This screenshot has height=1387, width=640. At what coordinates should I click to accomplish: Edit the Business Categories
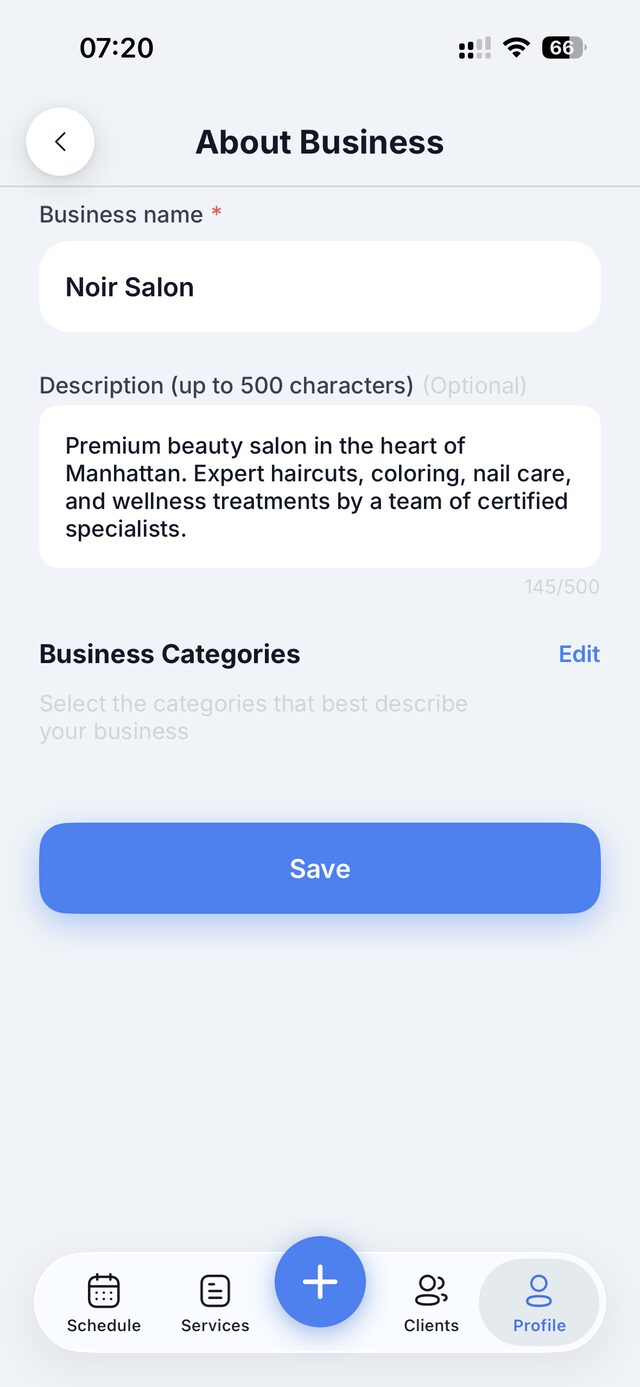tap(579, 654)
